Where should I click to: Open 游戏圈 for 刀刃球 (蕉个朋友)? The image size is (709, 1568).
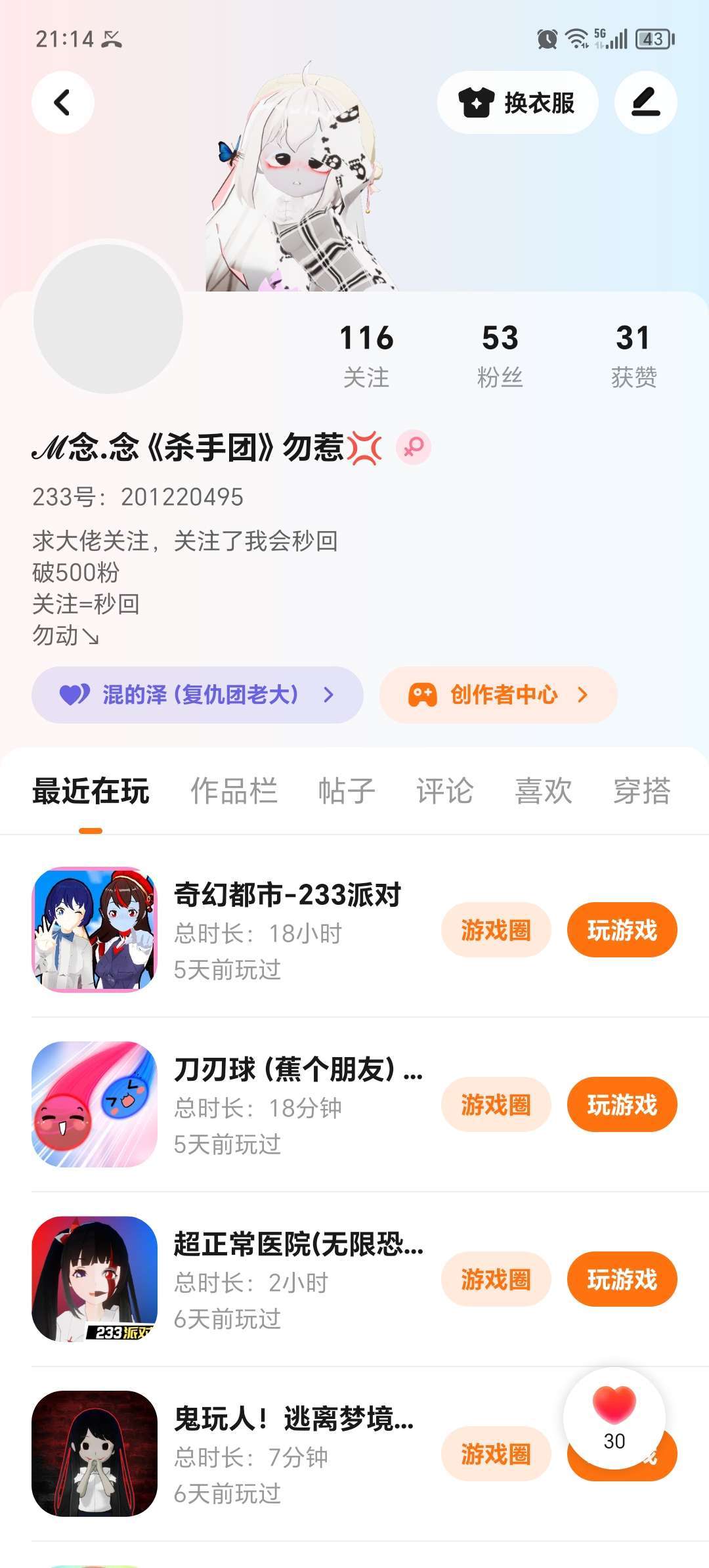coord(496,1104)
